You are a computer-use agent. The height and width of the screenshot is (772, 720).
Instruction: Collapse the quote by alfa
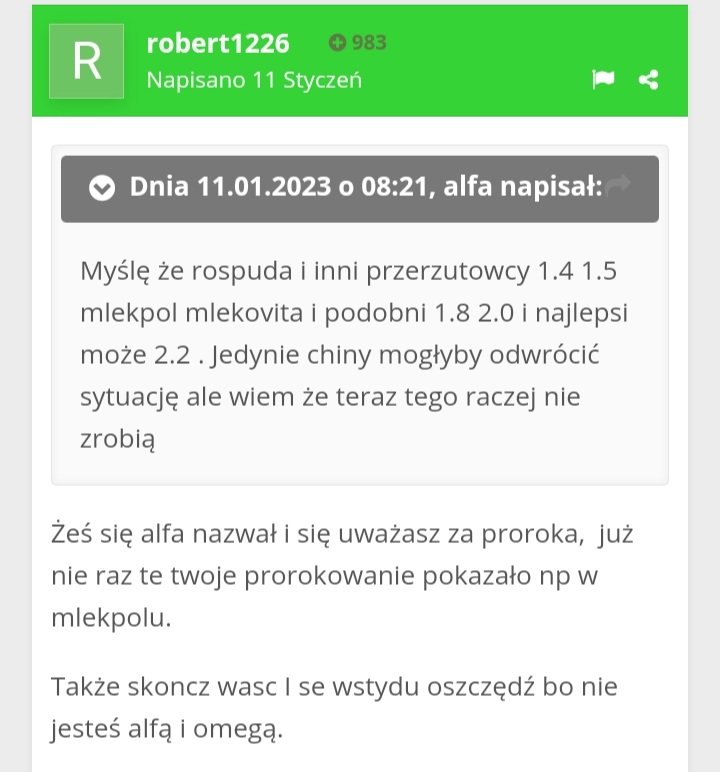pos(101,188)
